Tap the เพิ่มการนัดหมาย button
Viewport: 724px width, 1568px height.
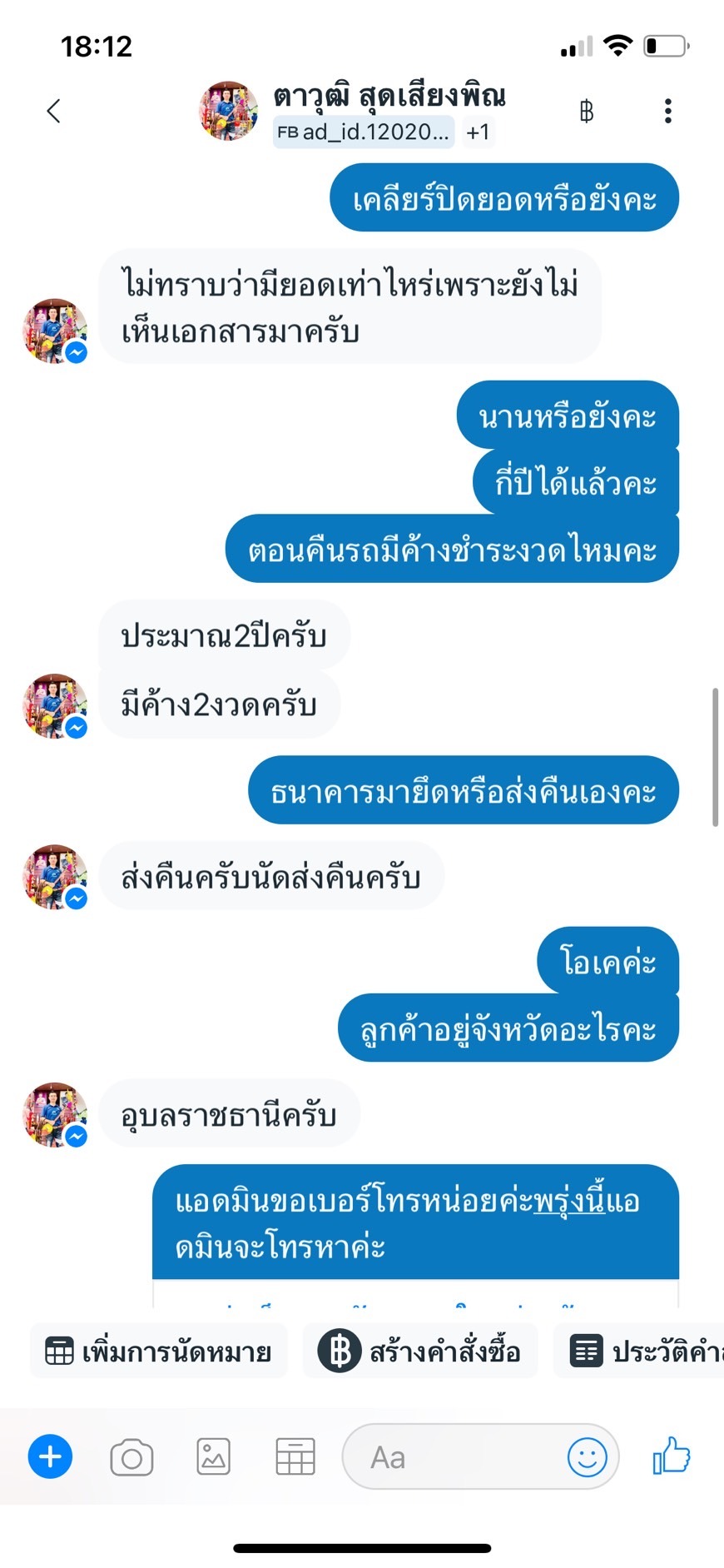[x=159, y=1351]
